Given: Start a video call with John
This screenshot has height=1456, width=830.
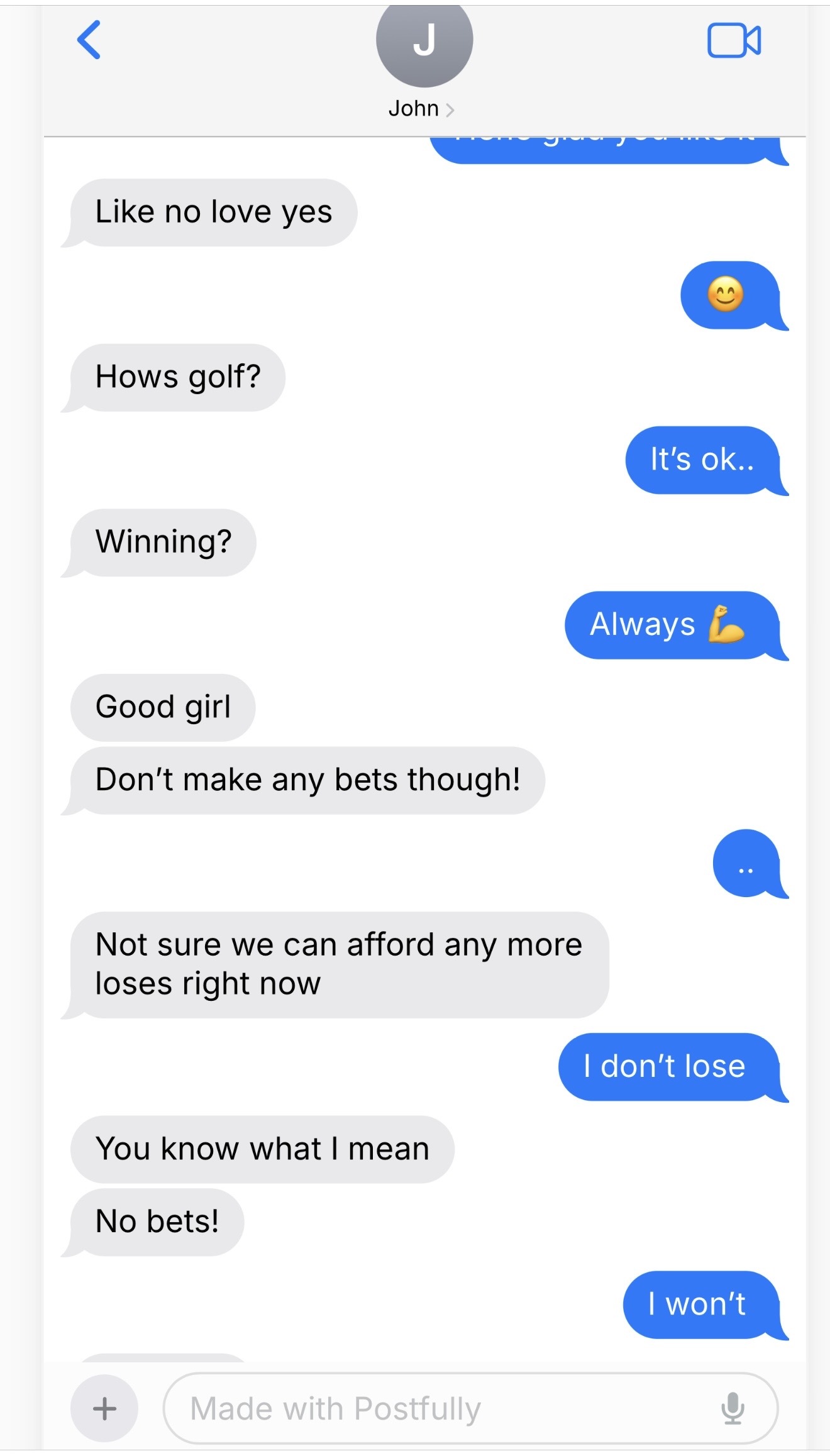Looking at the screenshot, I should (x=734, y=40).
